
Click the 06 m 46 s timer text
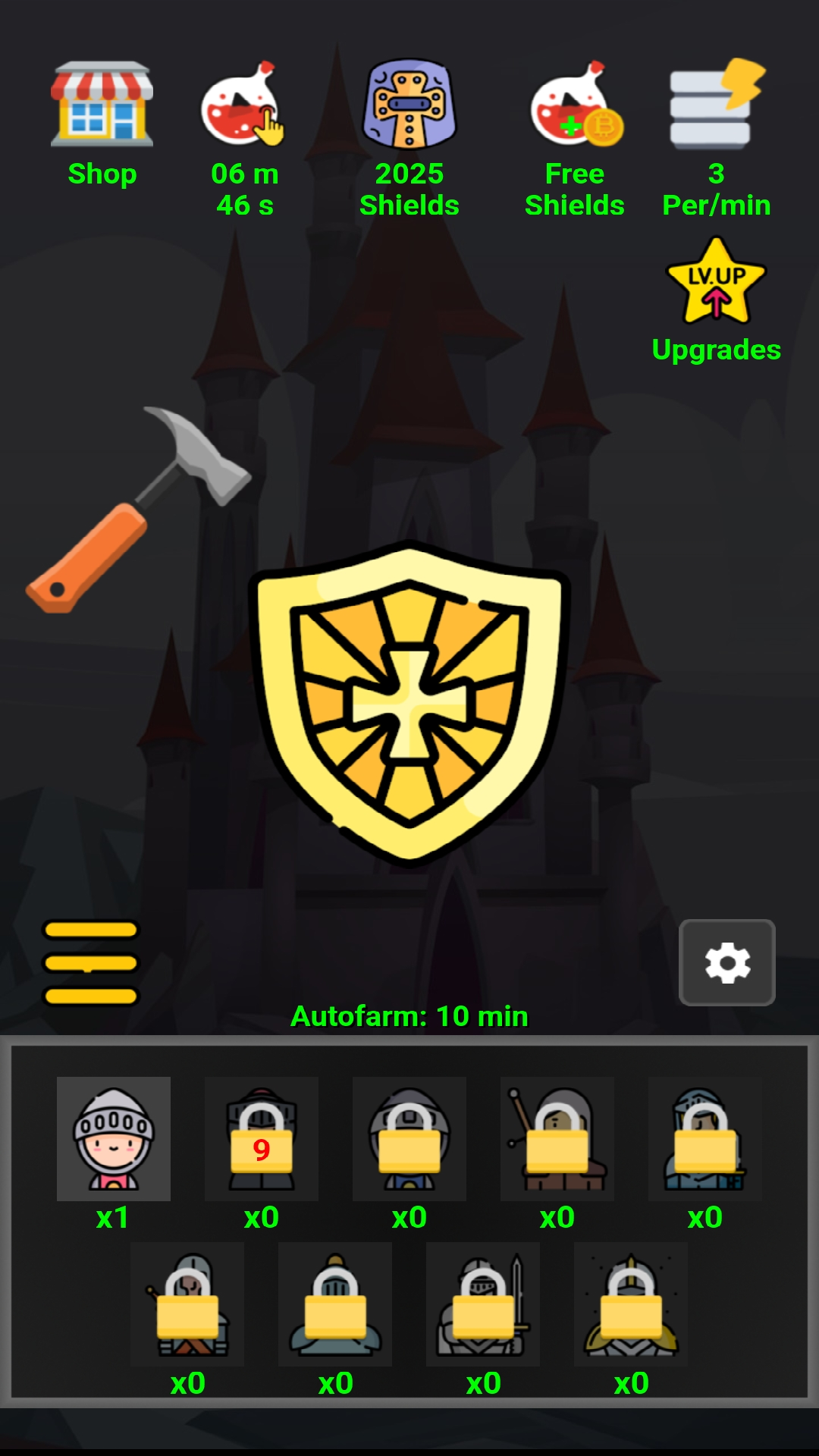tap(244, 189)
